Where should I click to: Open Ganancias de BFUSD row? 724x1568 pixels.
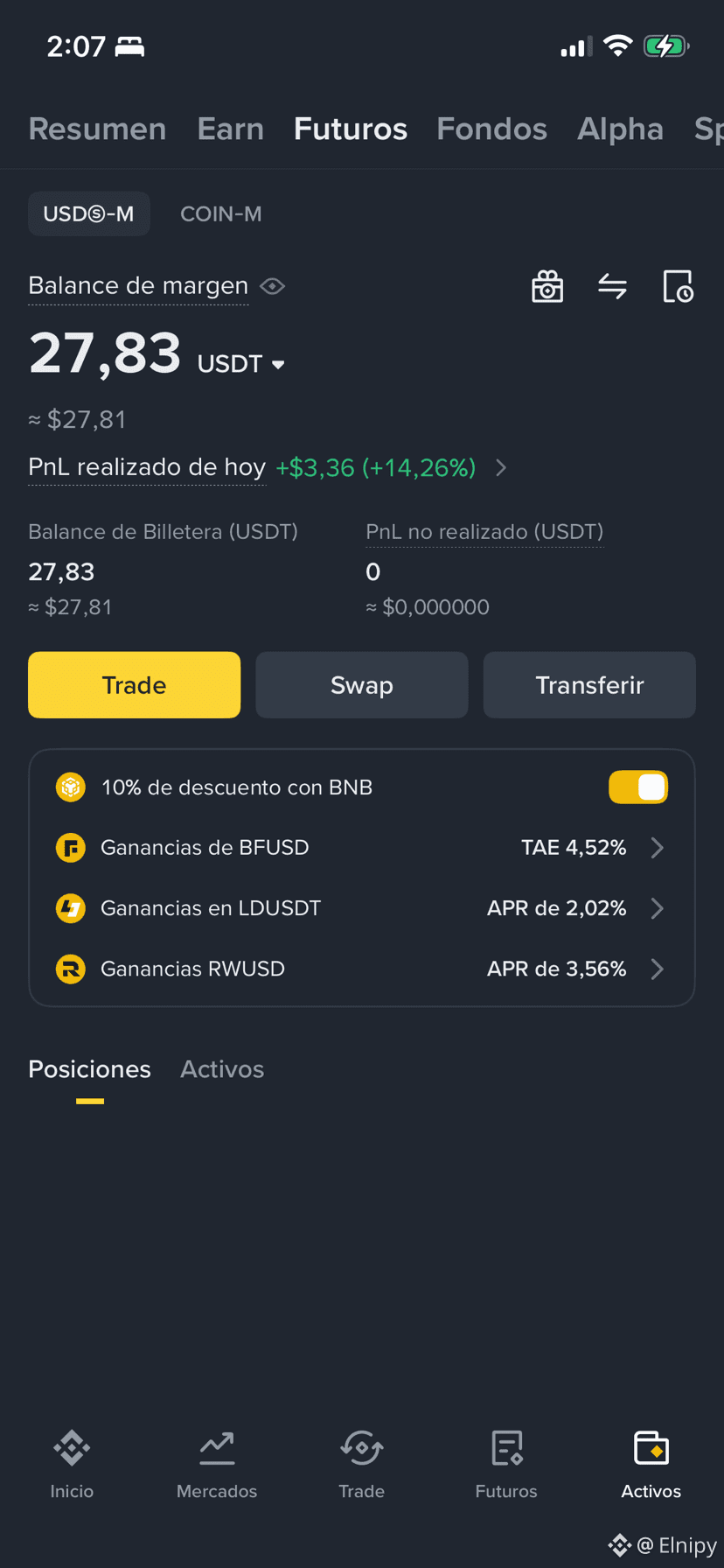pos(362,848)
